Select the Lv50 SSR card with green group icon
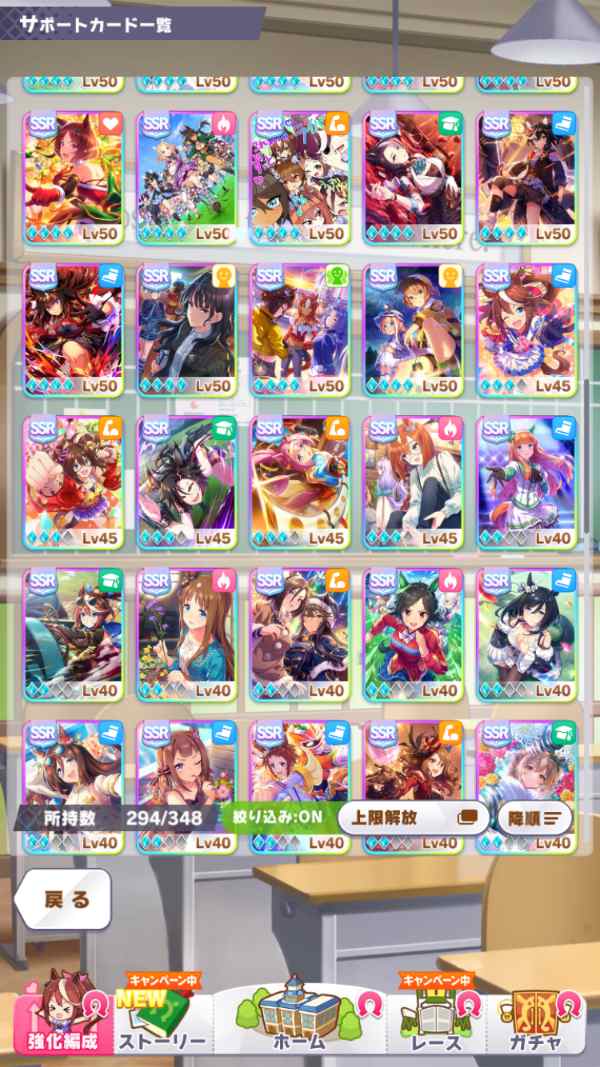This screenshot has width=600, height=1067. (x=299, y=330)
